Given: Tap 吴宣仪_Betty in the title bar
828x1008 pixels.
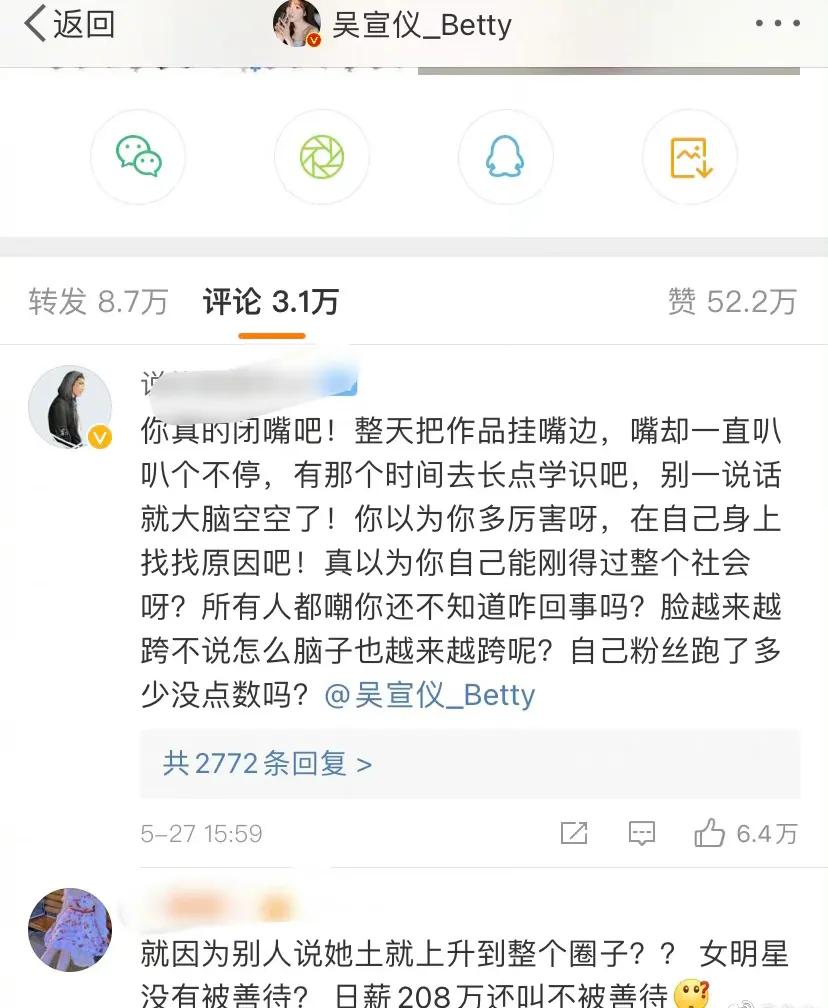Looking at the screenshot, I should [420, 25].
